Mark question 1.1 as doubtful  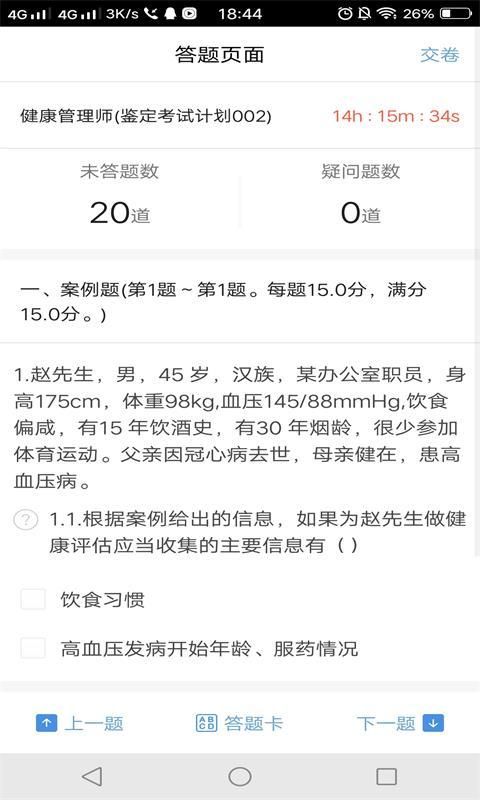(26, 520)
